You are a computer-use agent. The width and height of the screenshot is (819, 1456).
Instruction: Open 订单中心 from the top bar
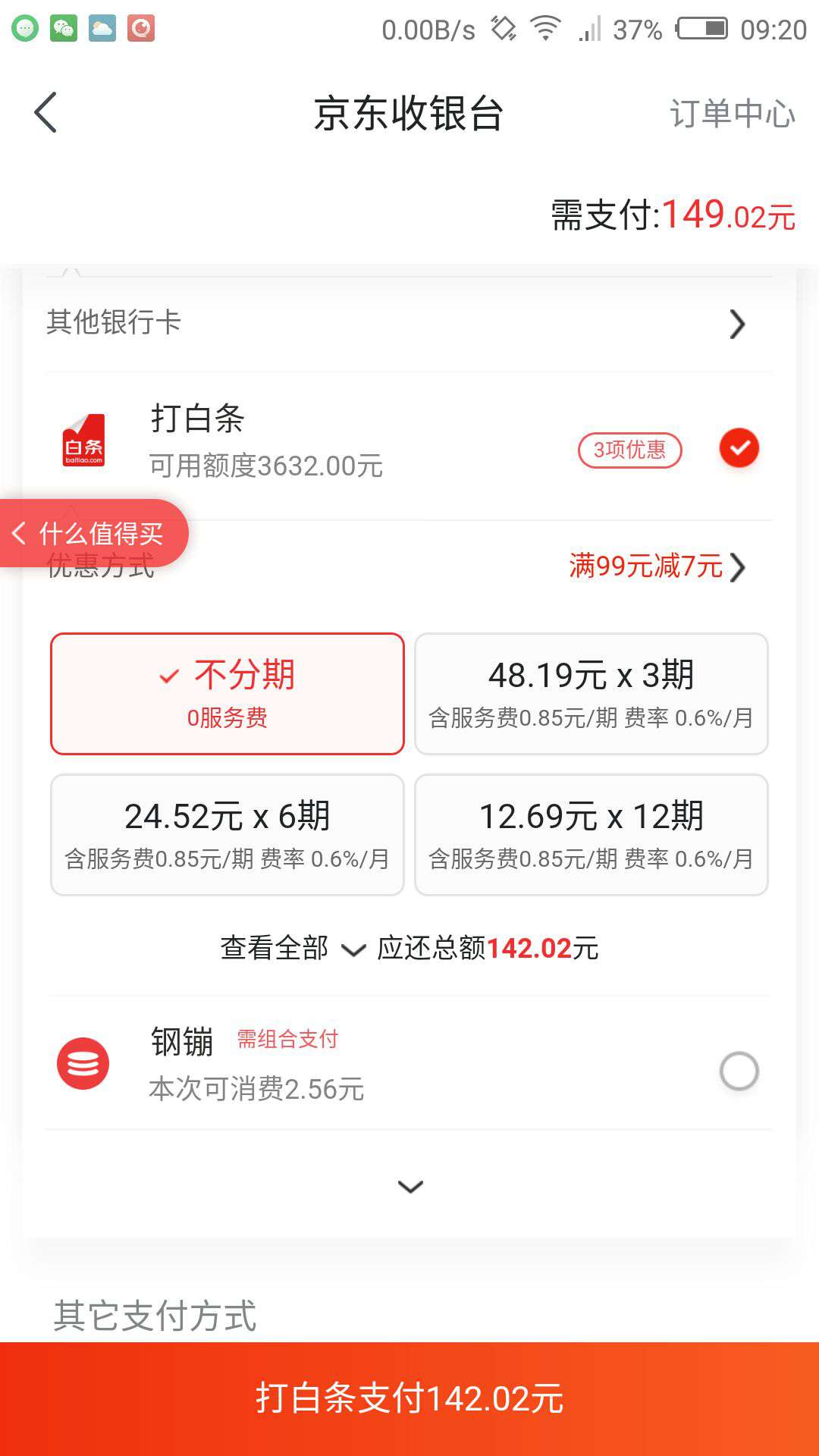[732, 114]
